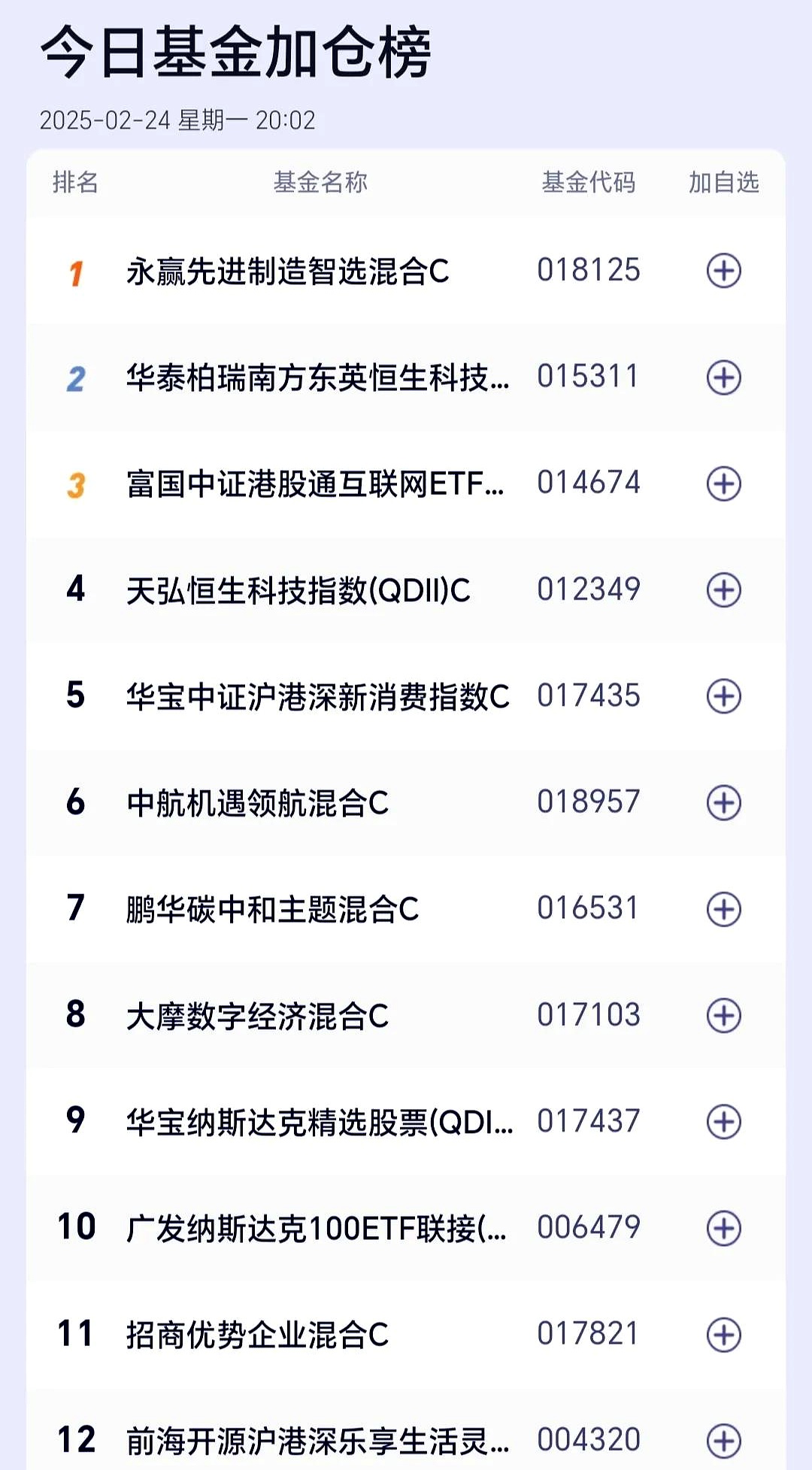Open the 永赢先进制造智选混合C fund details
The width and height of the screenshot is (812, 1470).
(x=287, y=271)
